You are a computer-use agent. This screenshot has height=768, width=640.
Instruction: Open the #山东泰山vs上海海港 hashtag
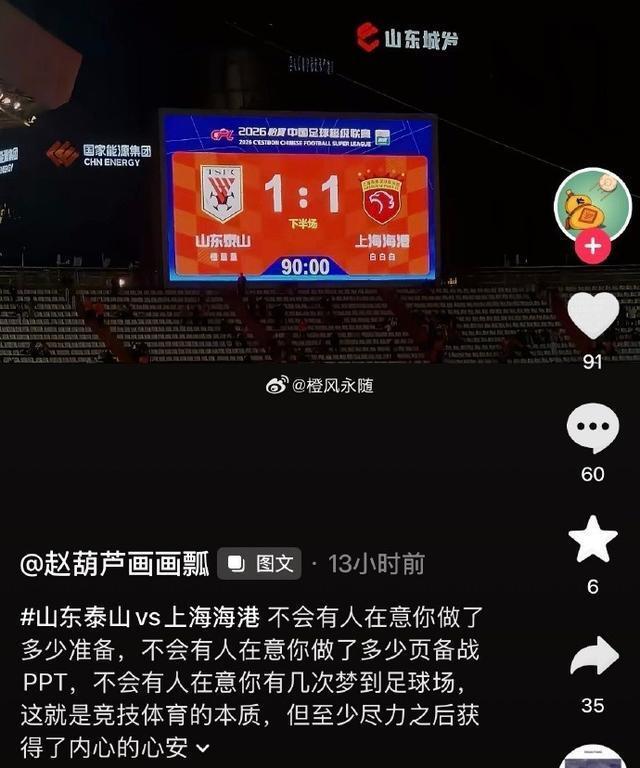click(x=138, y=616)
